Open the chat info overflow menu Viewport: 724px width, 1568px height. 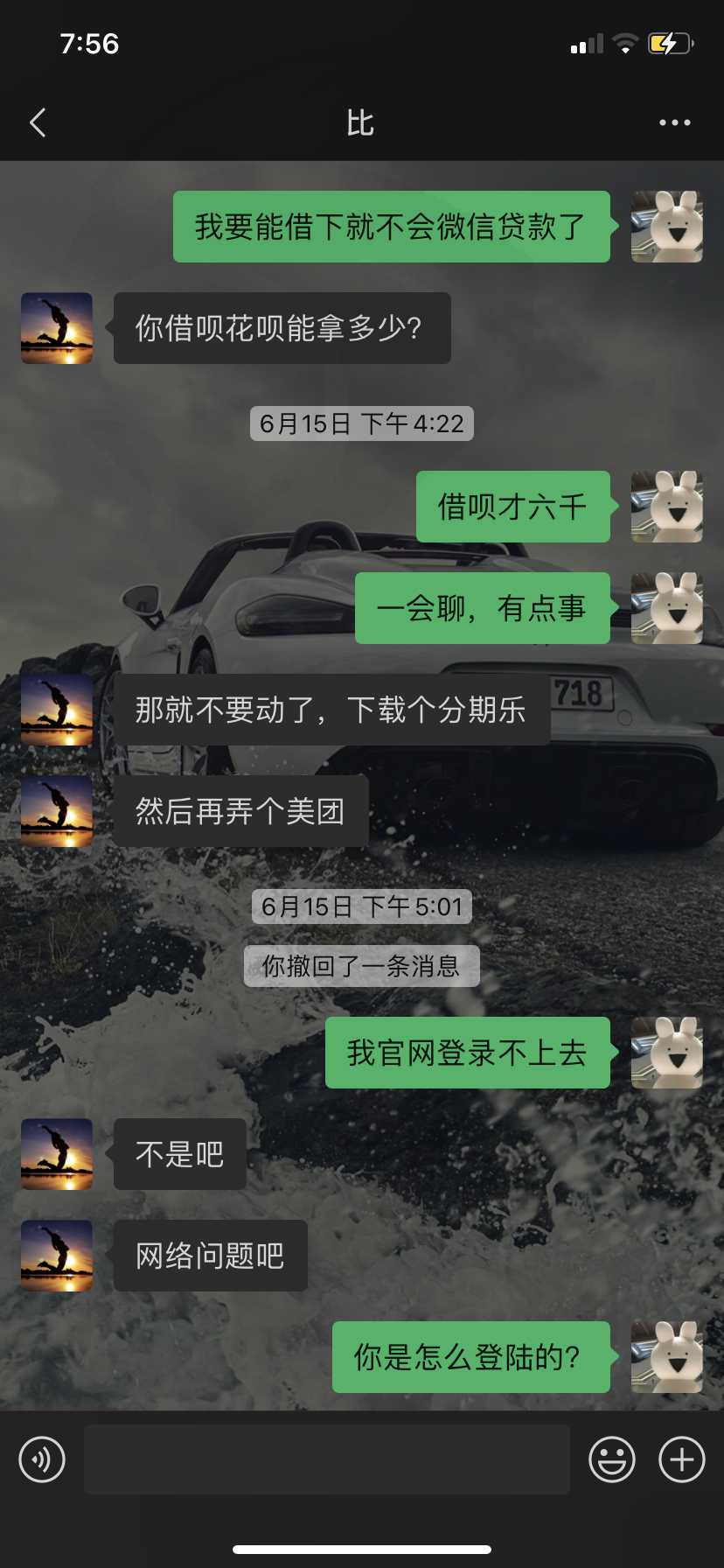[x=675, y=122]
